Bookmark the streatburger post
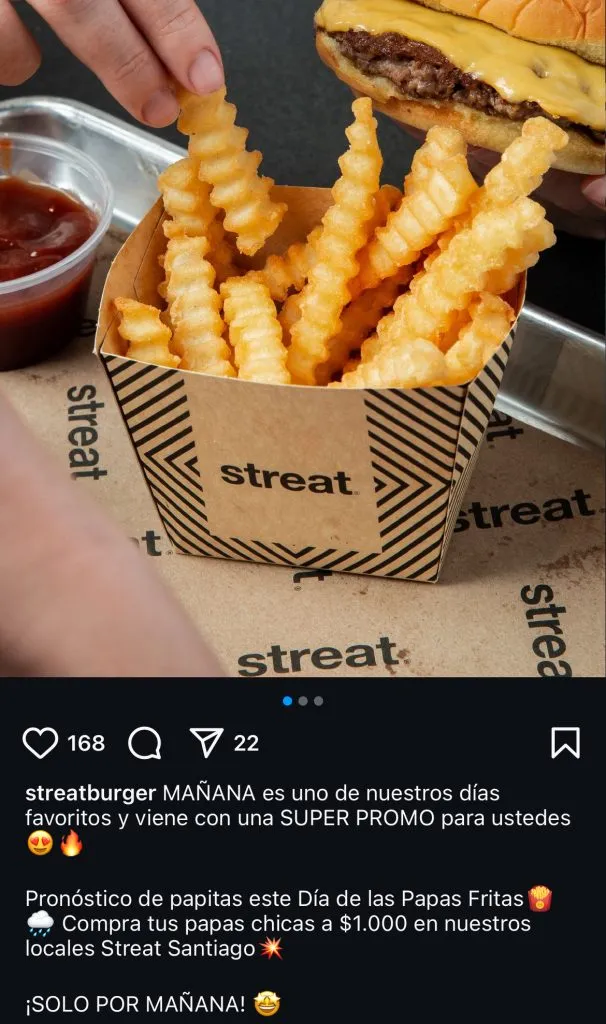The height and width of the screenshot is (1024, 606). pyautogui.click(x=565, y=742)
